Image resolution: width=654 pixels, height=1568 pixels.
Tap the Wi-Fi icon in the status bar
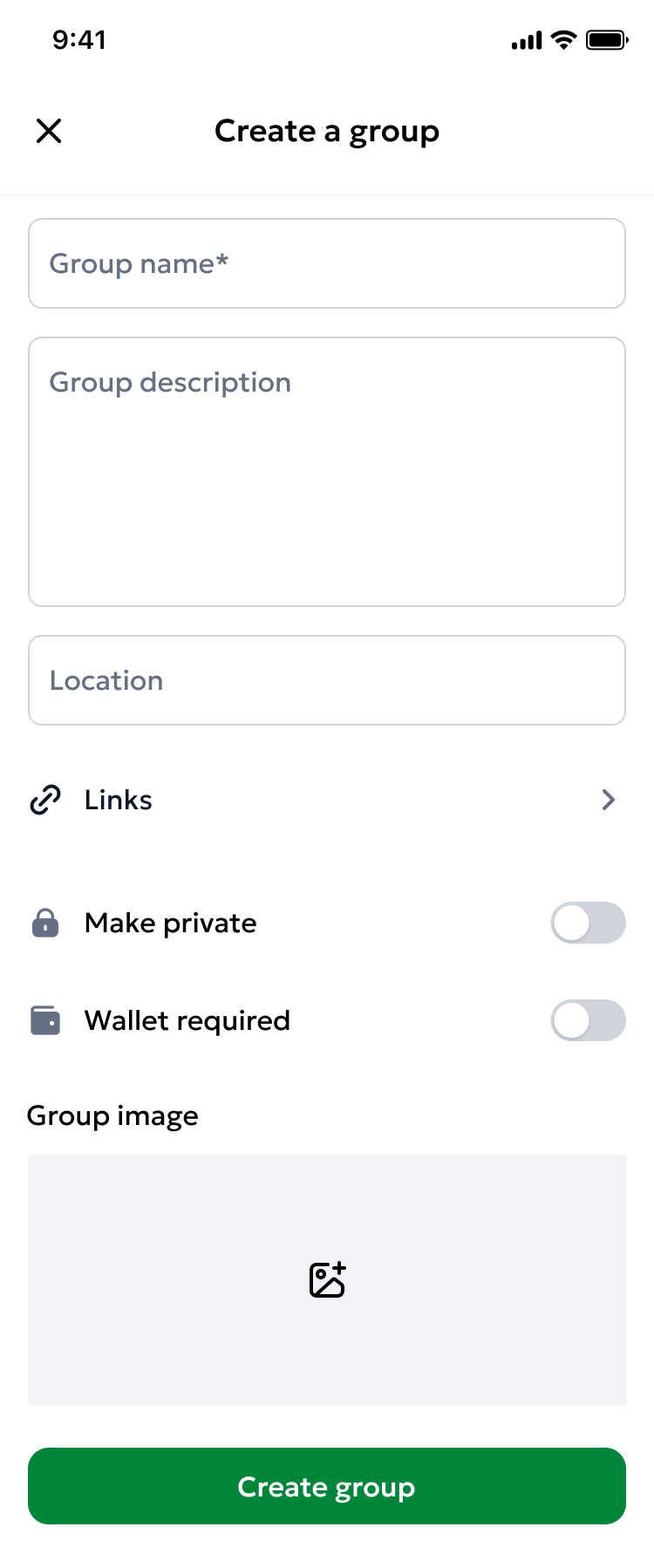[563, 39]
